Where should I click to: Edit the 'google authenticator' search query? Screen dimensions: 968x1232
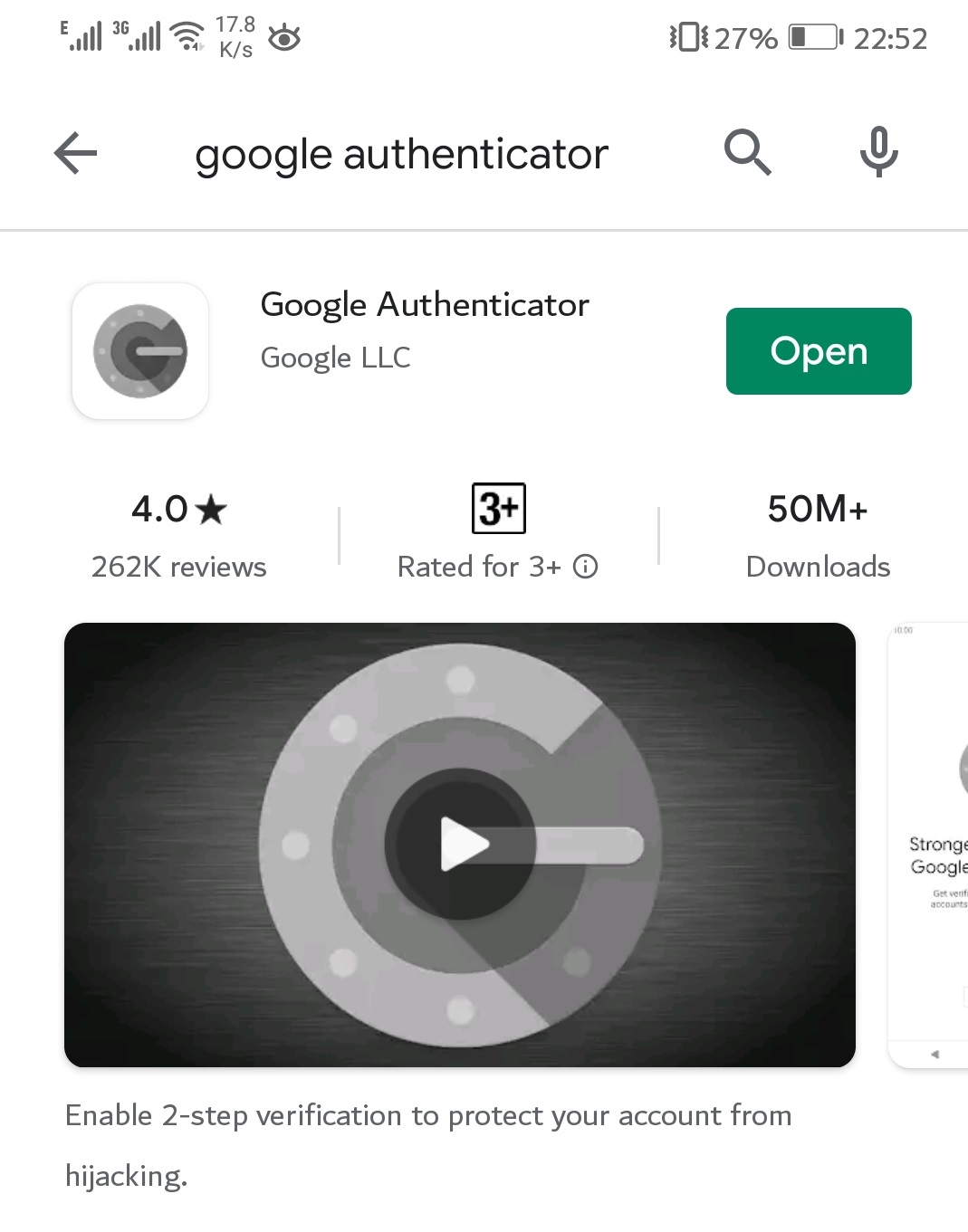(401, 154)
